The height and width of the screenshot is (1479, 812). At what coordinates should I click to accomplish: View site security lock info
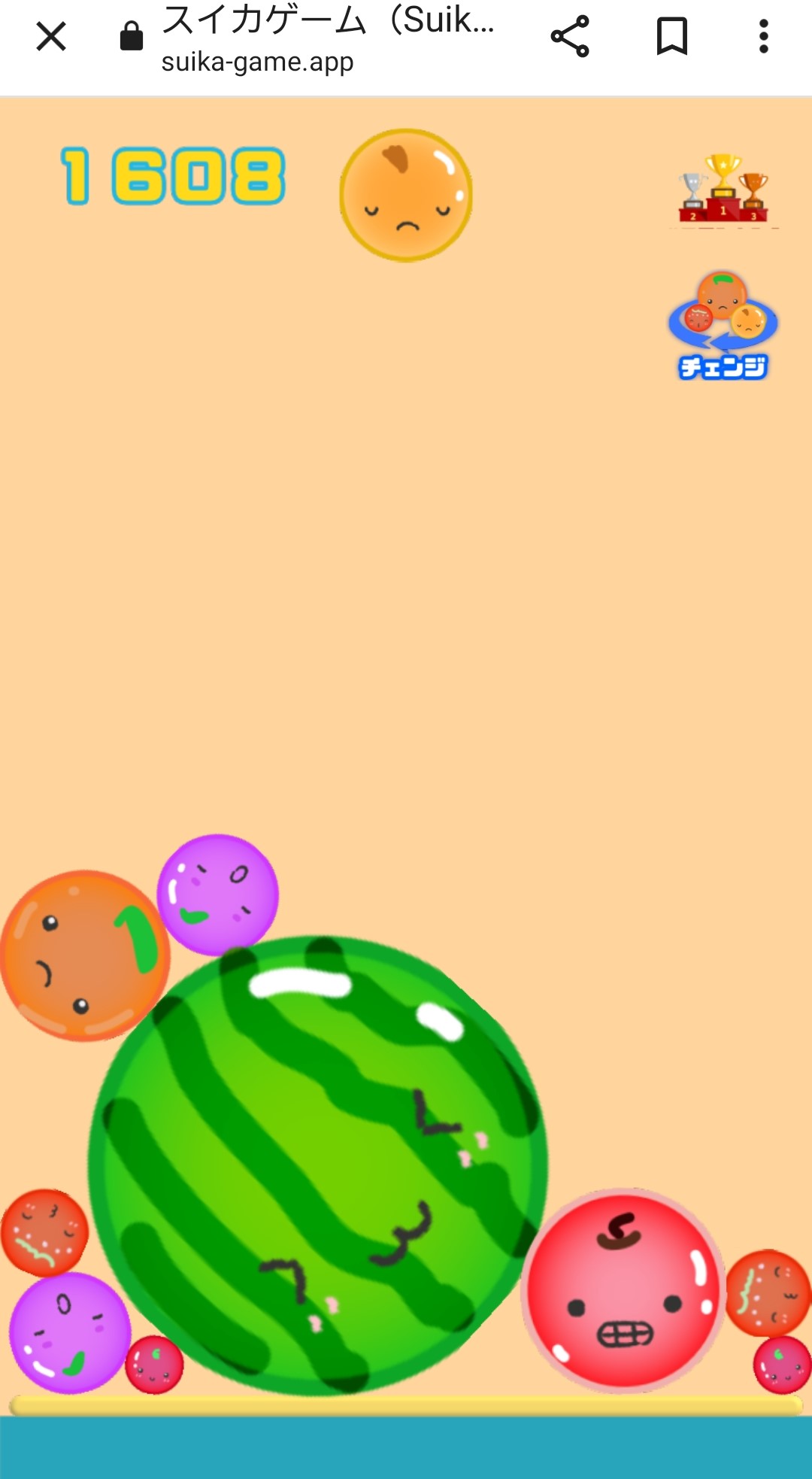[132, 36]
